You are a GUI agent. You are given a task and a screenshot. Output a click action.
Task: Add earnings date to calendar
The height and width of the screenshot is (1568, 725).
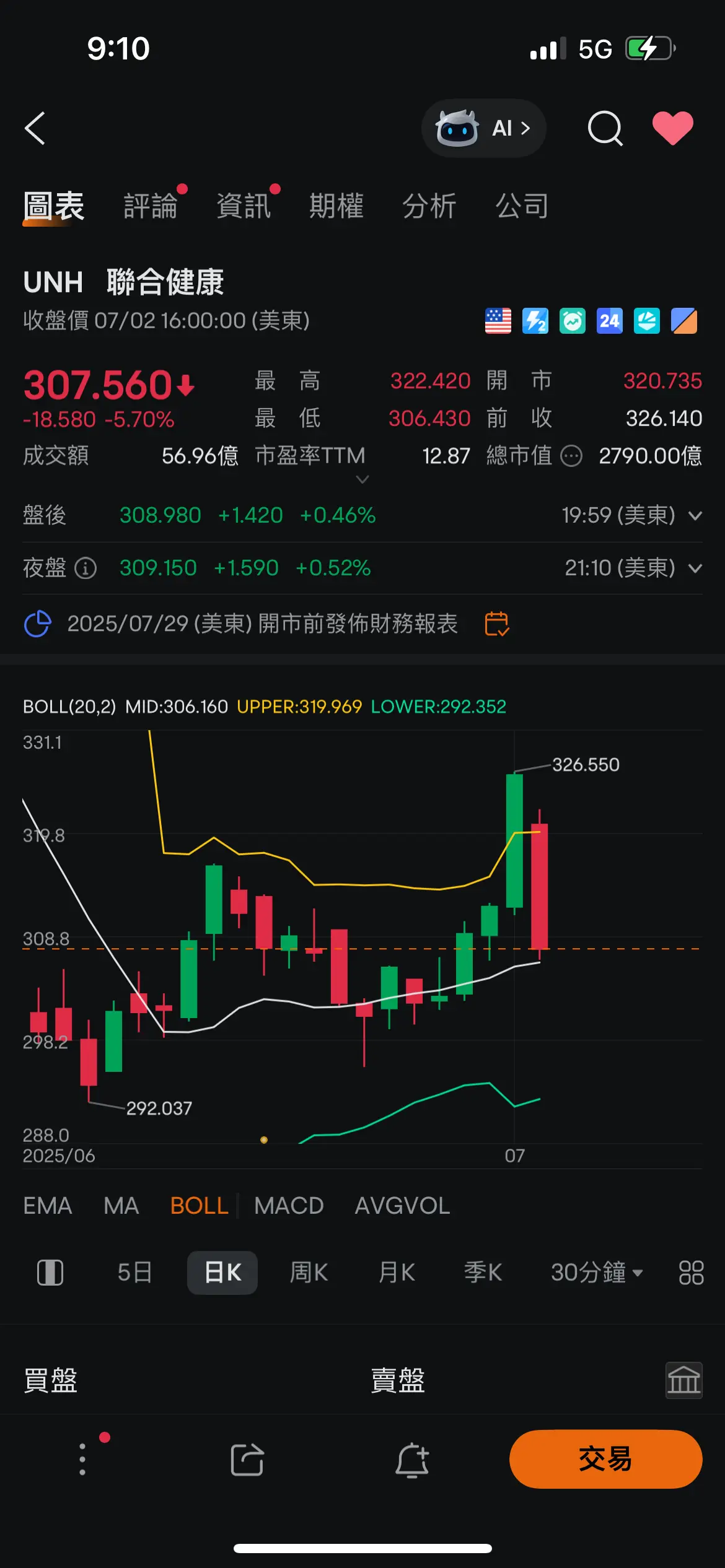tap(496, 624)
